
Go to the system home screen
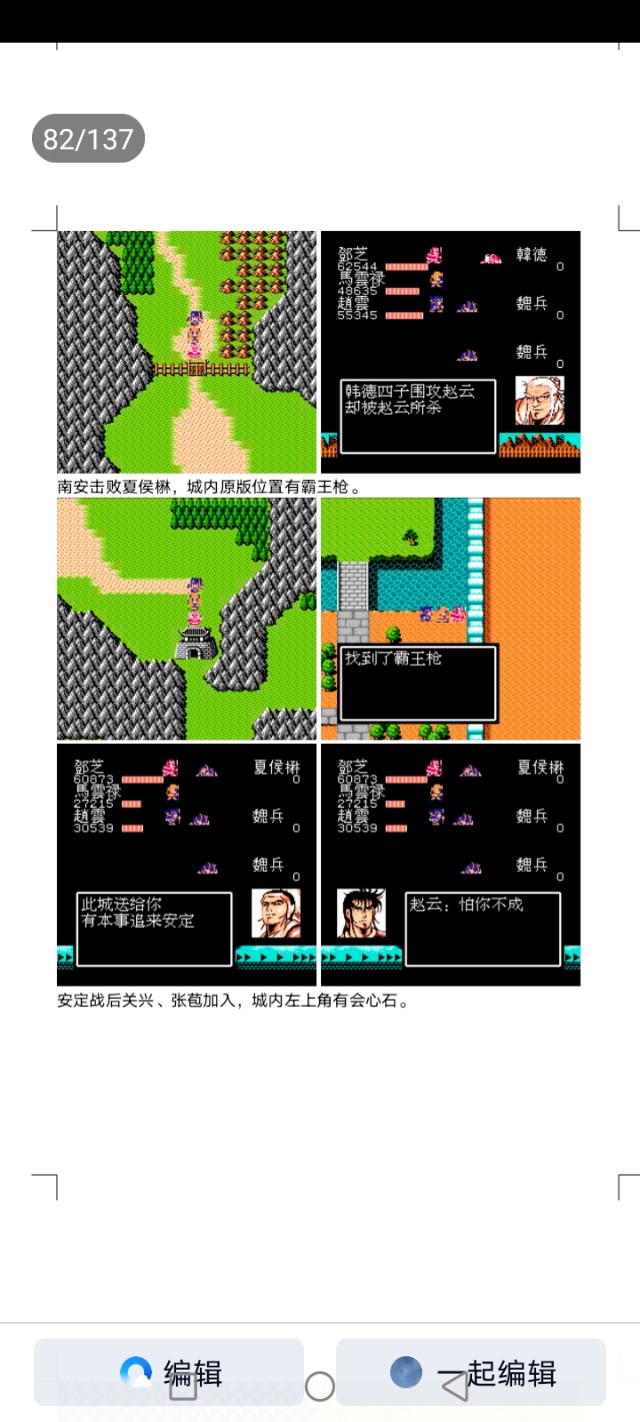click(320, 1387)
